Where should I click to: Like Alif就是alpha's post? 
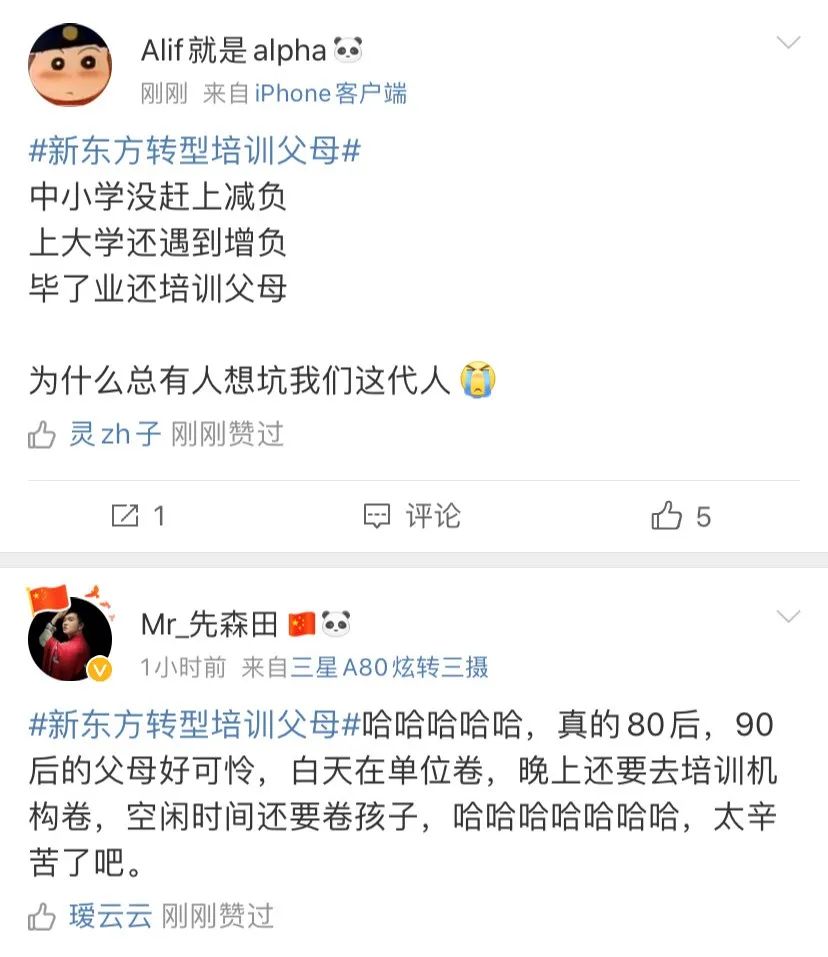point(681,516)
